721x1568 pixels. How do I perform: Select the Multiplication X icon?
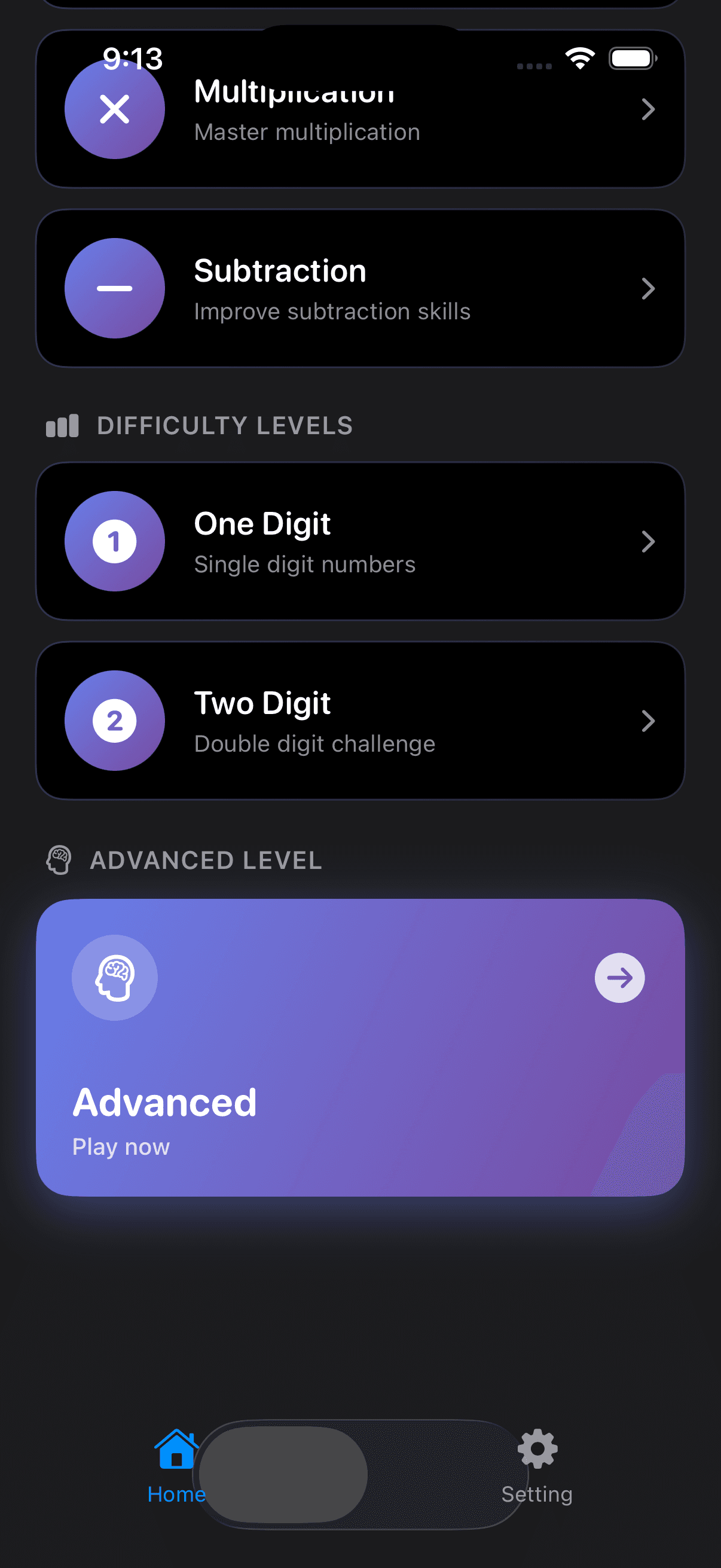114,109
